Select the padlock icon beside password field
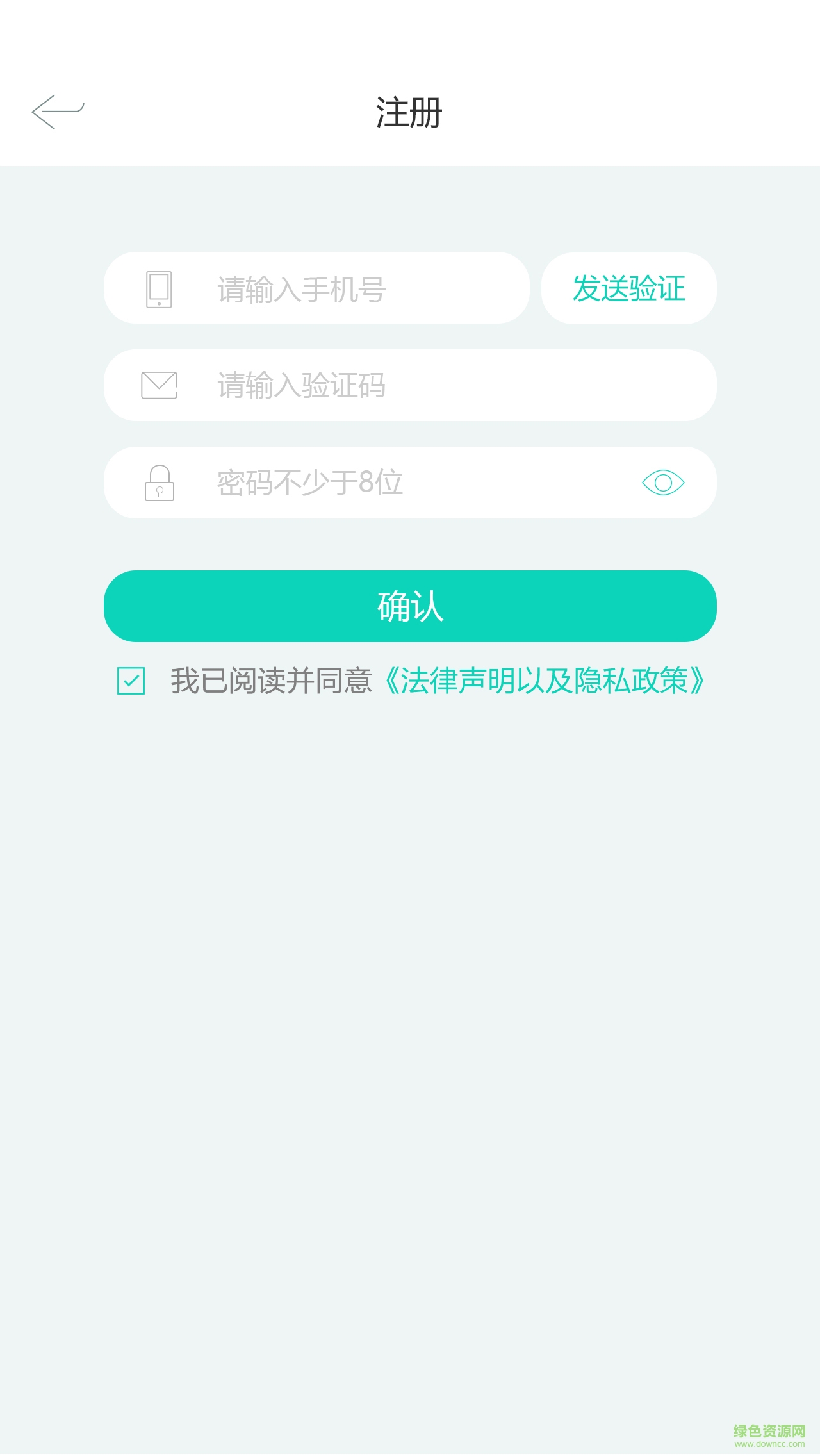The width and height of the screenshot is (820, 1456). pyautogui.click(x=158, y=483)
